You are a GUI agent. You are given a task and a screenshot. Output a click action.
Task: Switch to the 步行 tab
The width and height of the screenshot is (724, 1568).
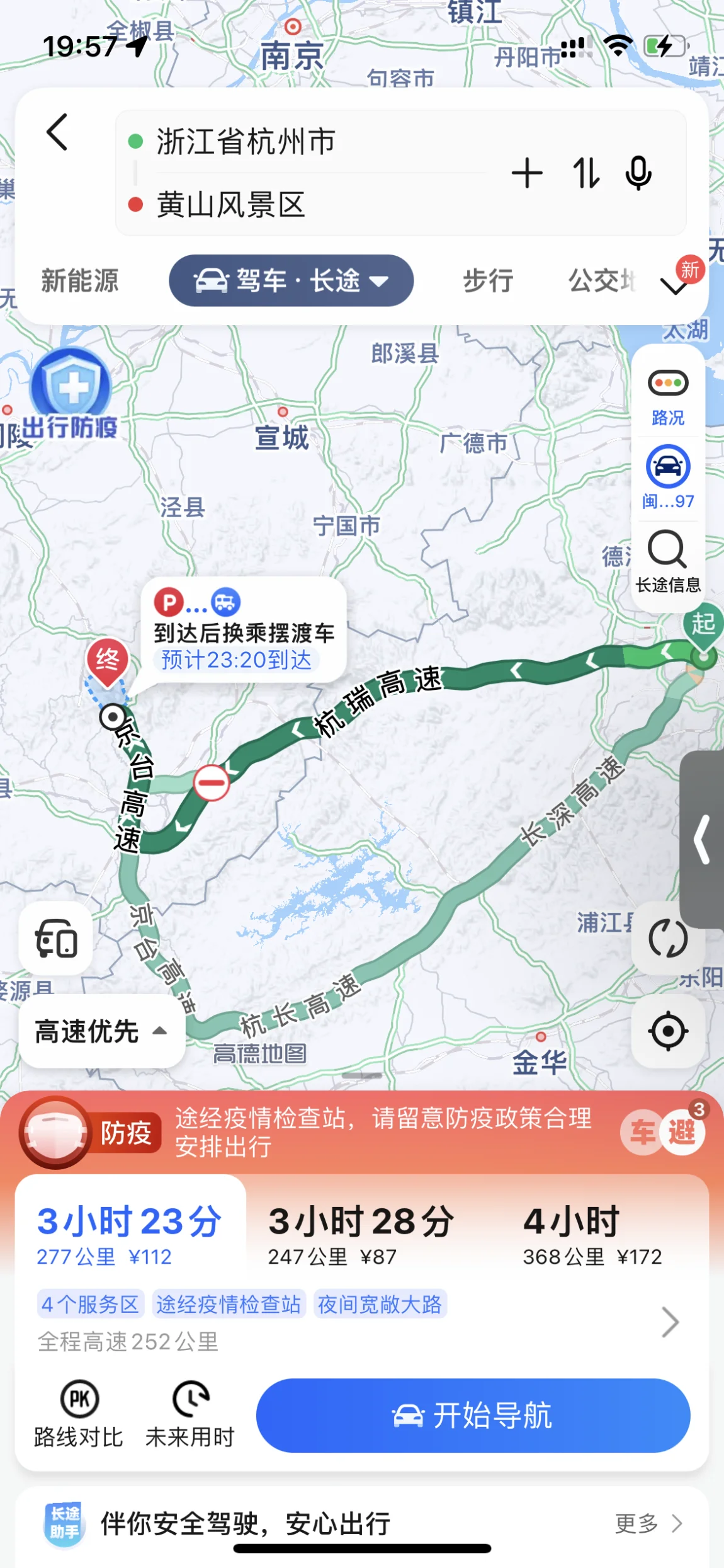(x=488, y=281)
